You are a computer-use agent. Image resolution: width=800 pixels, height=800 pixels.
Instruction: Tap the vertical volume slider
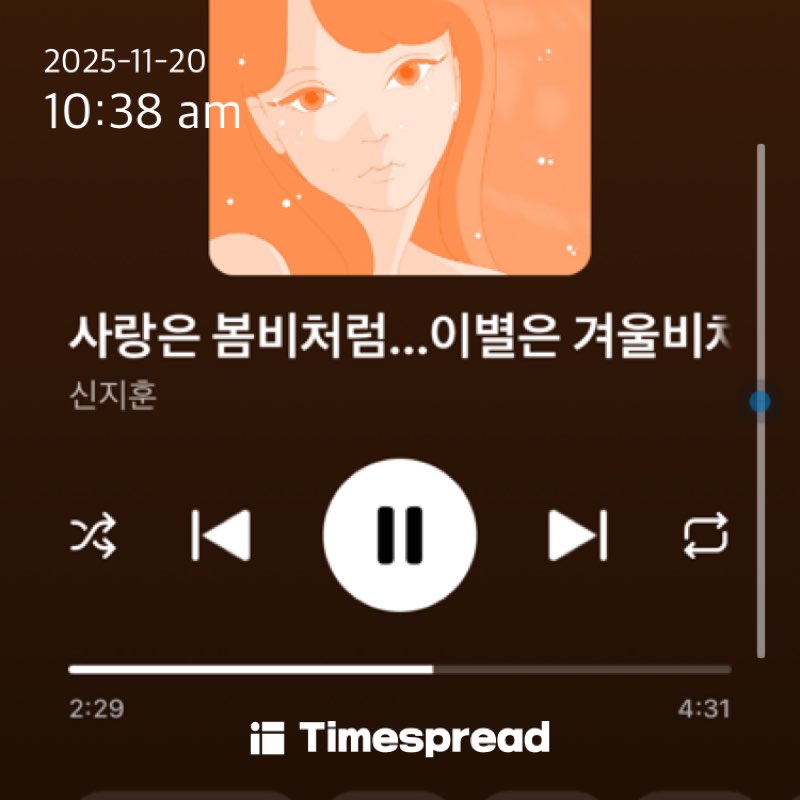click(761, 401)
